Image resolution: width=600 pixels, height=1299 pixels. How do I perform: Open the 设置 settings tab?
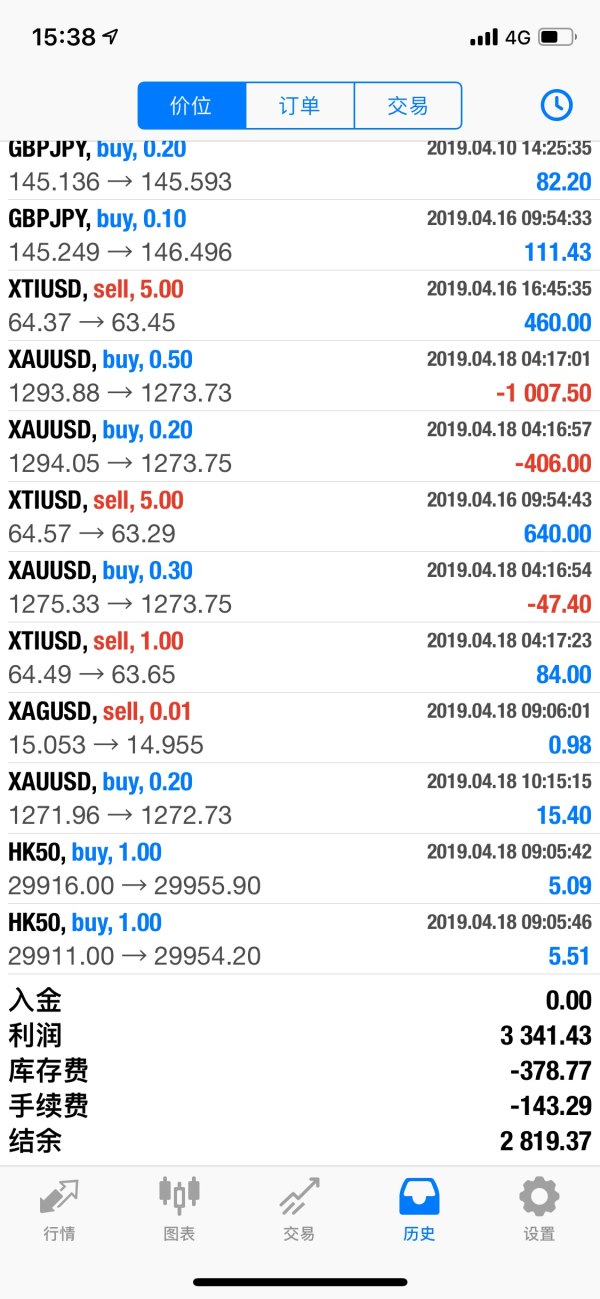(x=539, y=1208)
